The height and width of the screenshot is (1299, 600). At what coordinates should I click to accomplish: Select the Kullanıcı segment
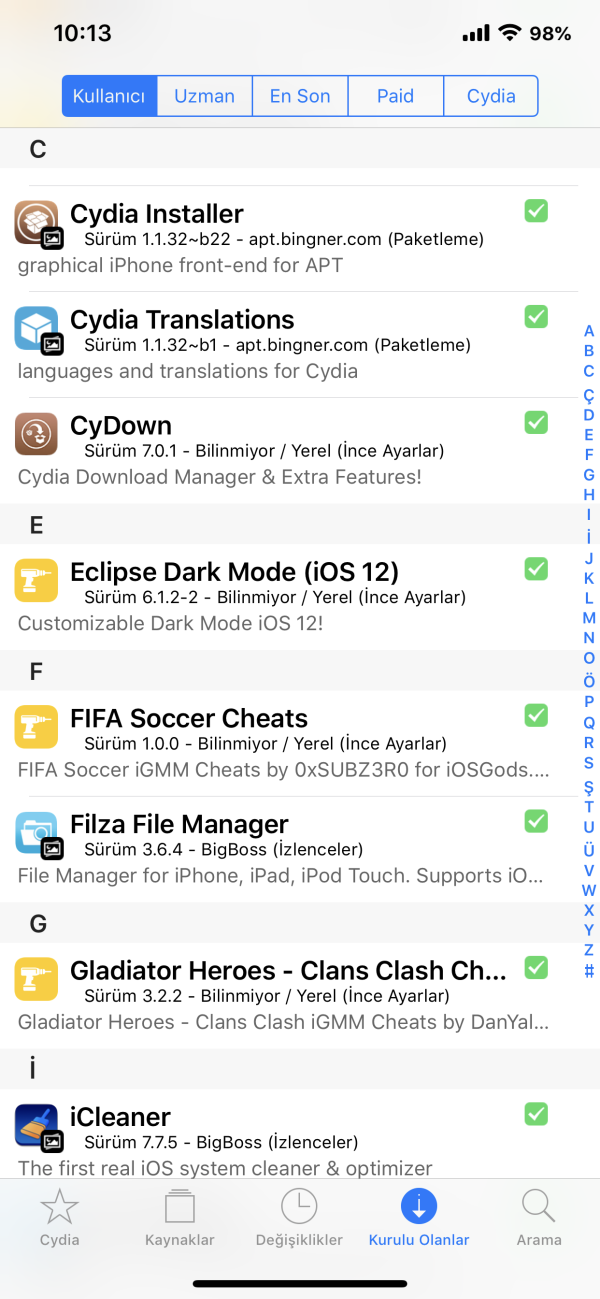pyautogui.click(x=109, y=96)
